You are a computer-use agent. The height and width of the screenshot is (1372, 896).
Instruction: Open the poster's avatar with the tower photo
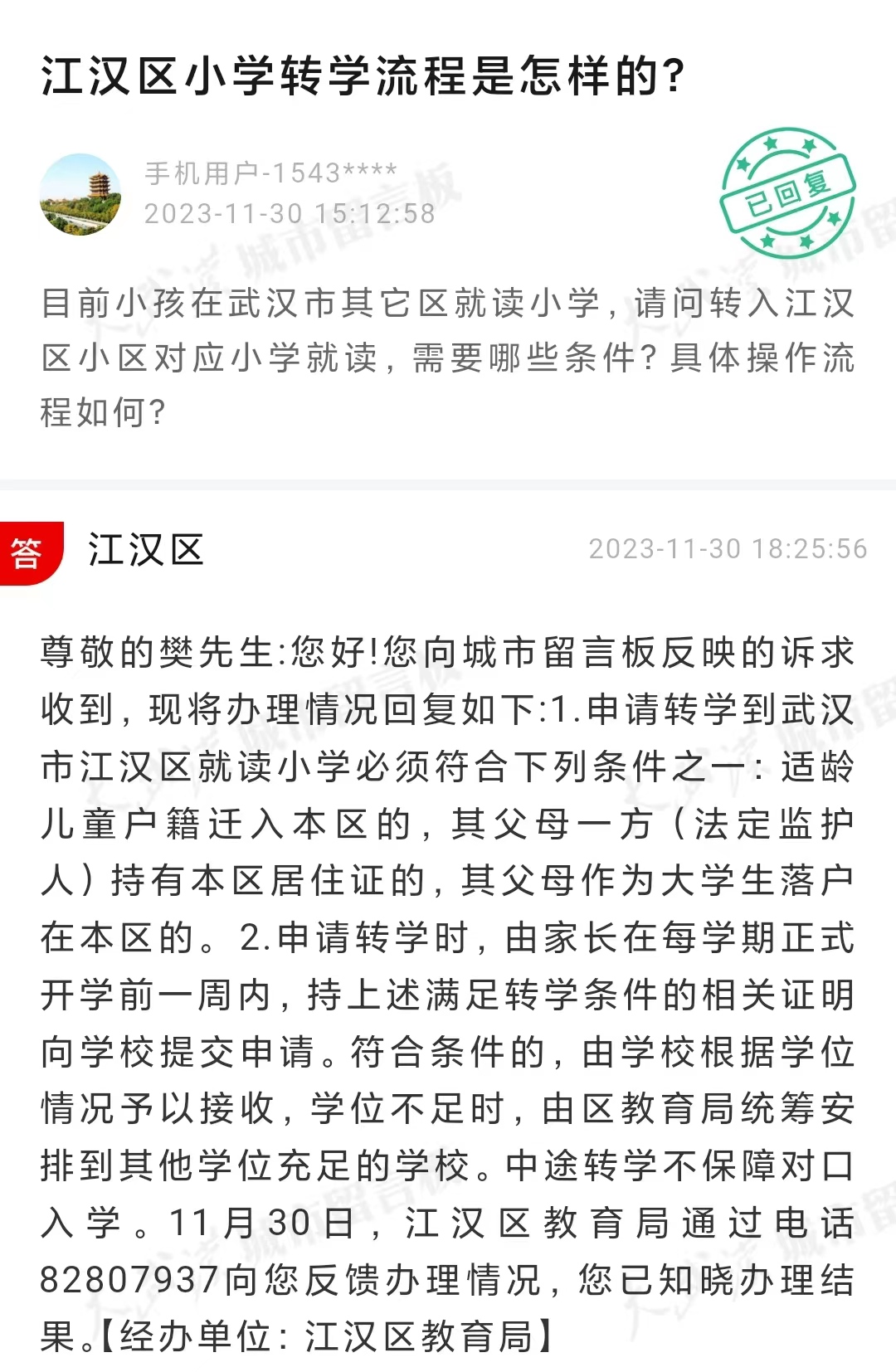pyautogui.click(x=80, y=195)
